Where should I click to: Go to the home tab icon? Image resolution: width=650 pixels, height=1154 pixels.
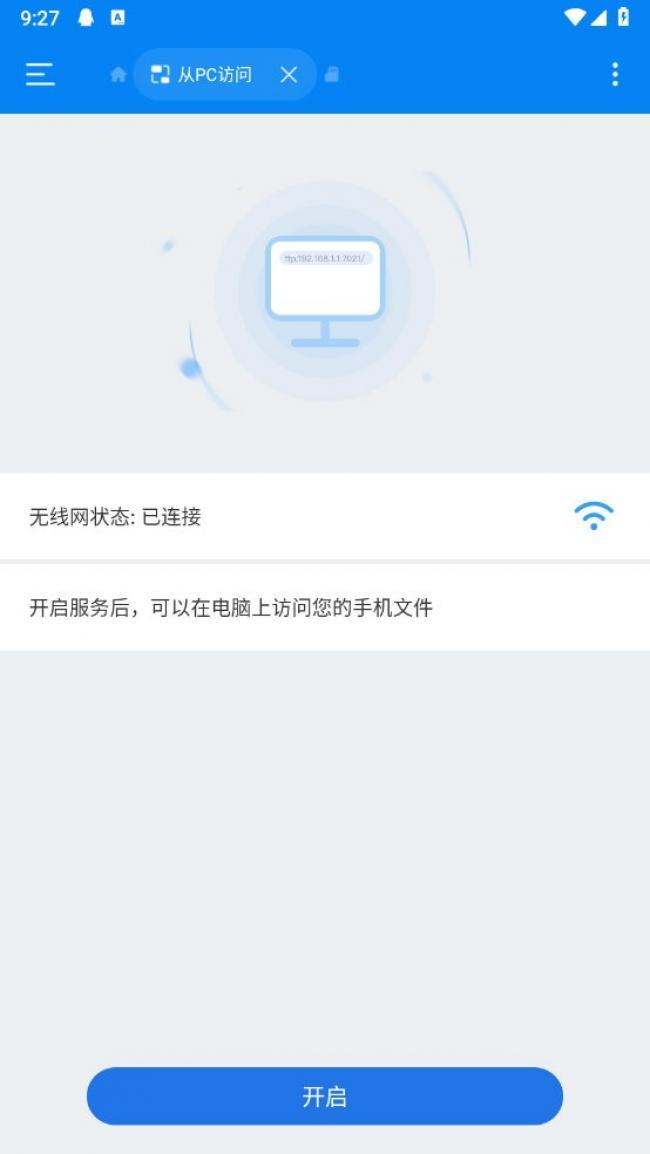click(x=118, y=74)
